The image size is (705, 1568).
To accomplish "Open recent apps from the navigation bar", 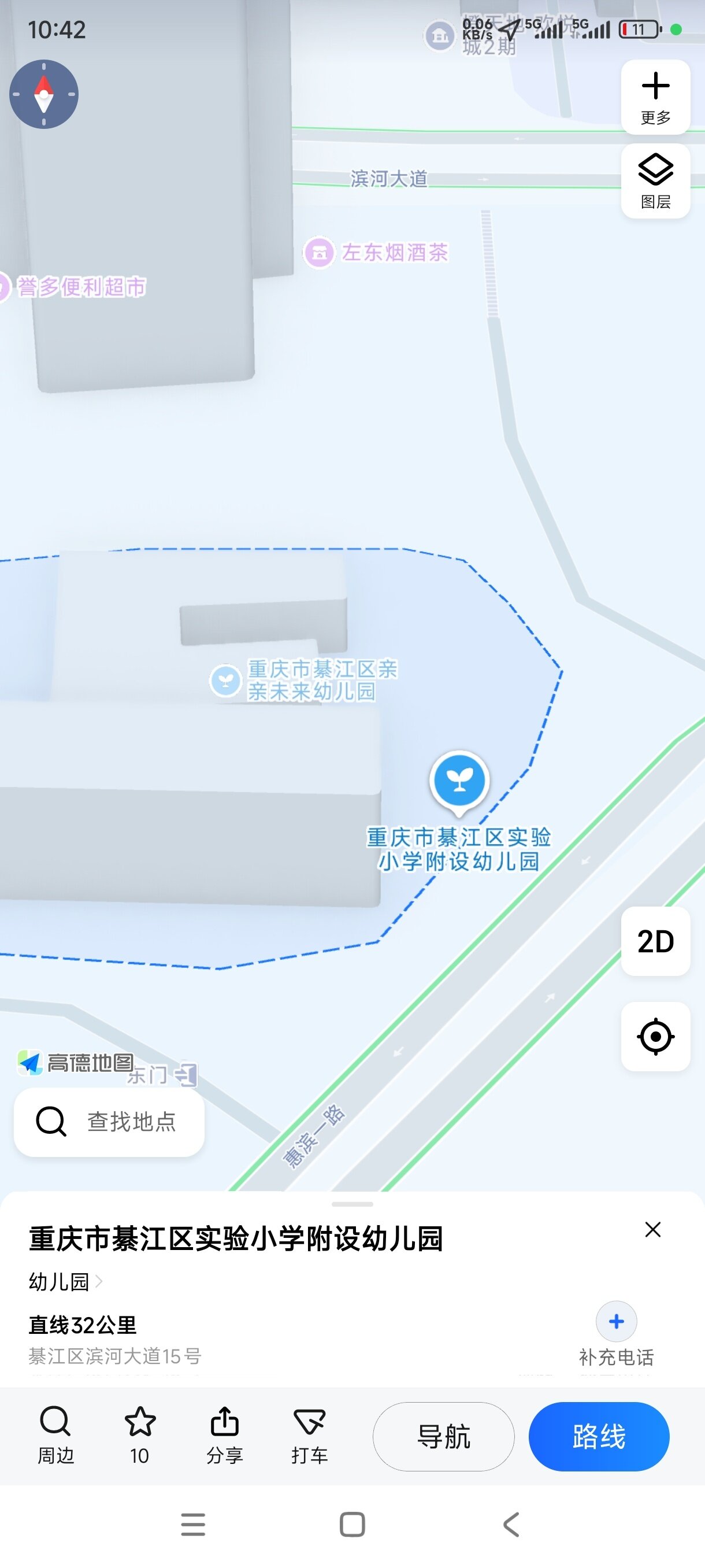I will [x=194, y=1524].
